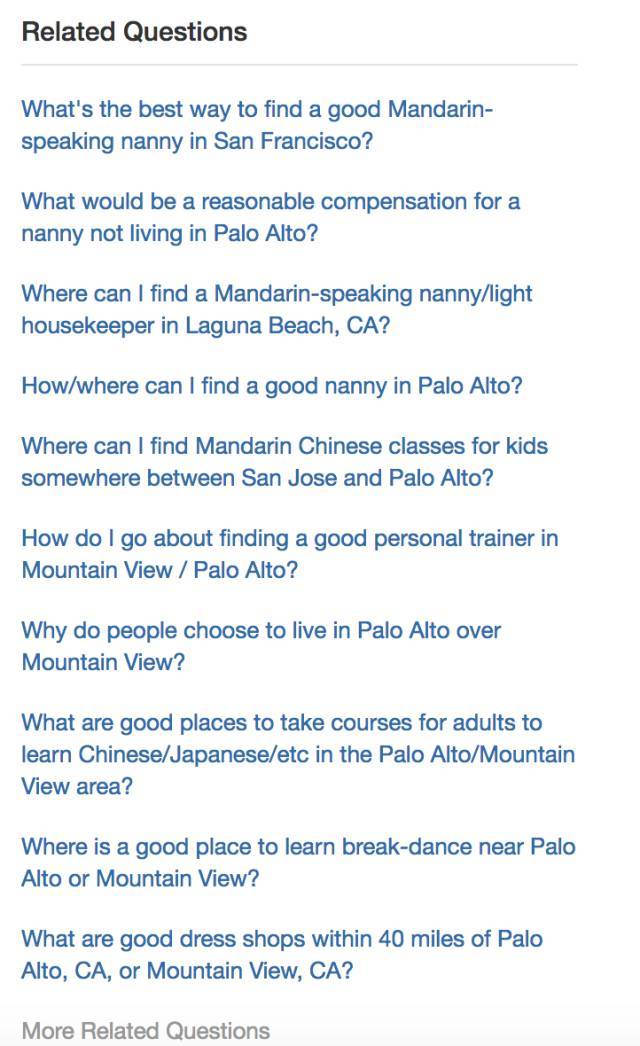
Task: Open the good dress shops question
Action: click(x=282, y=954)
